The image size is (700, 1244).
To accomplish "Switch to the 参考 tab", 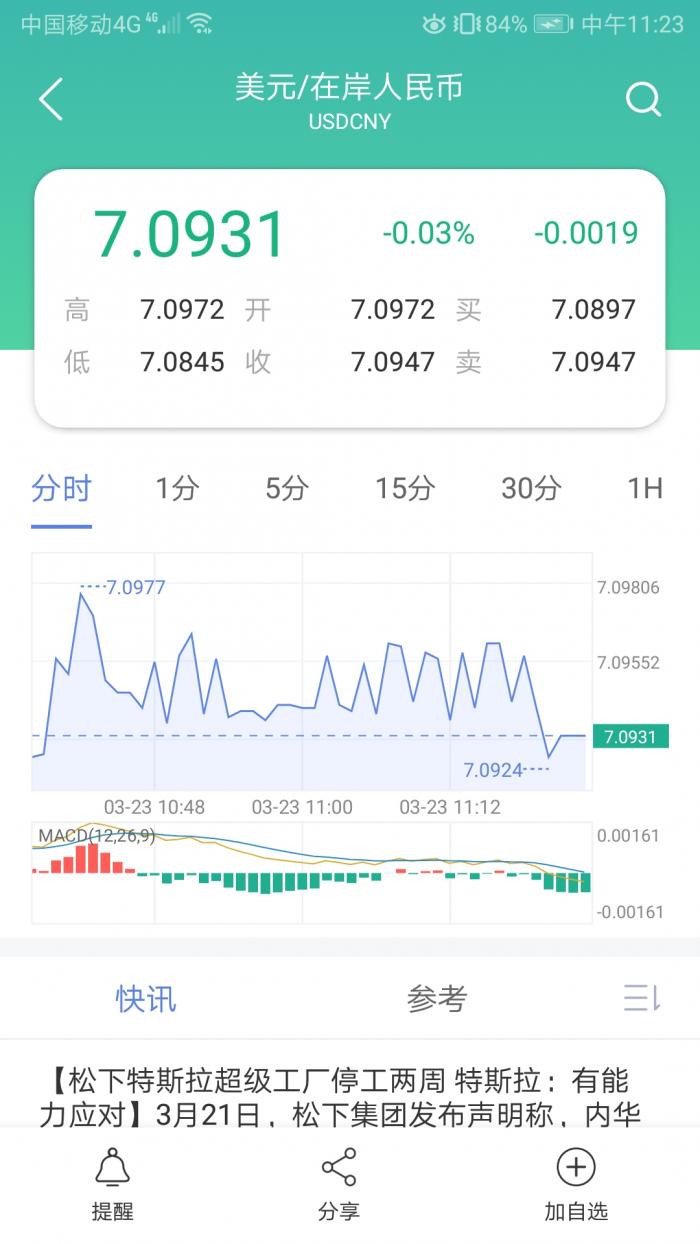I will 437,998.
